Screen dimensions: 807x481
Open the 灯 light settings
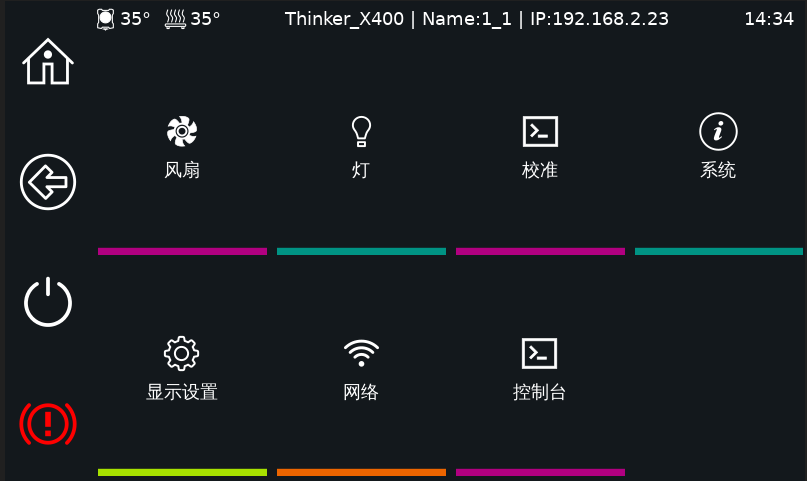[x=361, y=148]
